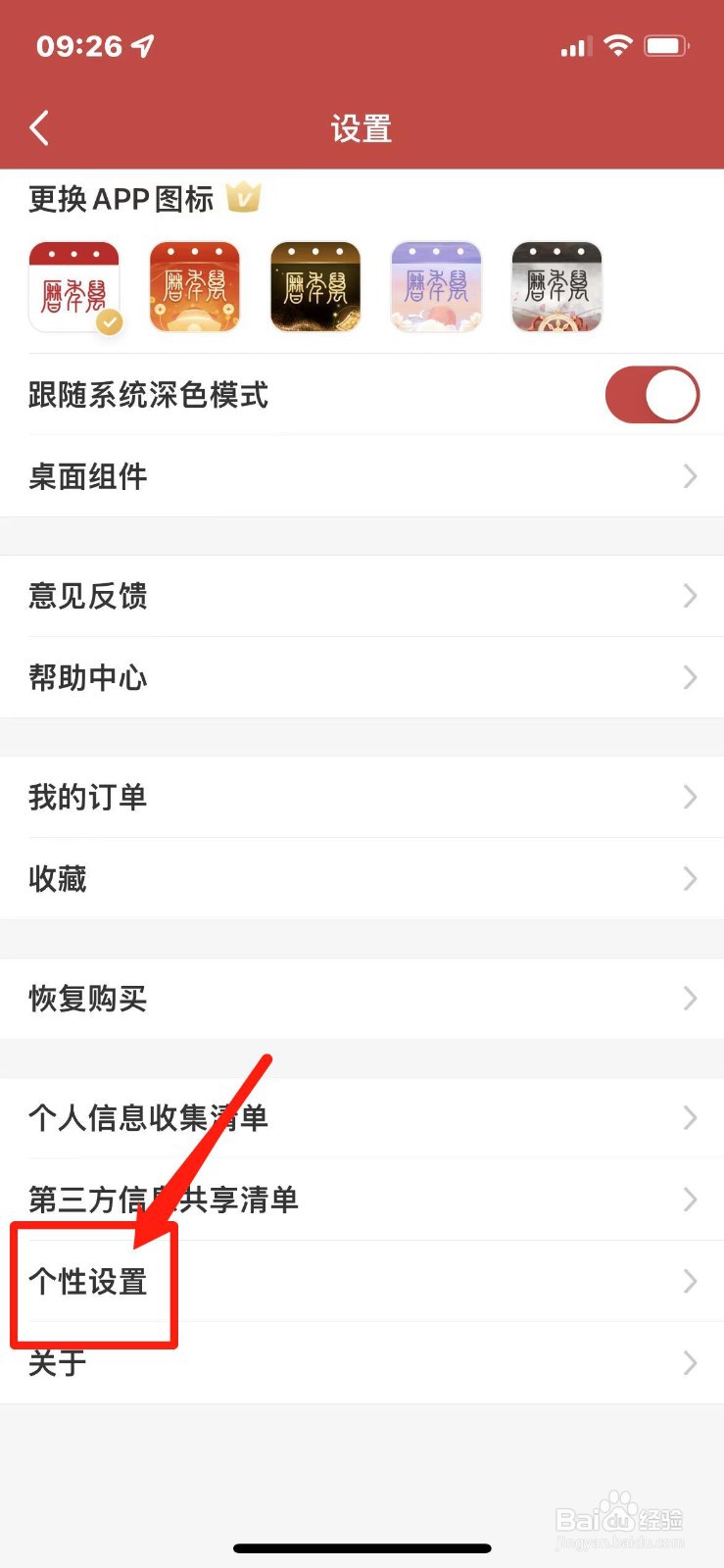Select the black and gold app icon
The height and width of the screenshot is (1568, 724).
click(315, 287)
